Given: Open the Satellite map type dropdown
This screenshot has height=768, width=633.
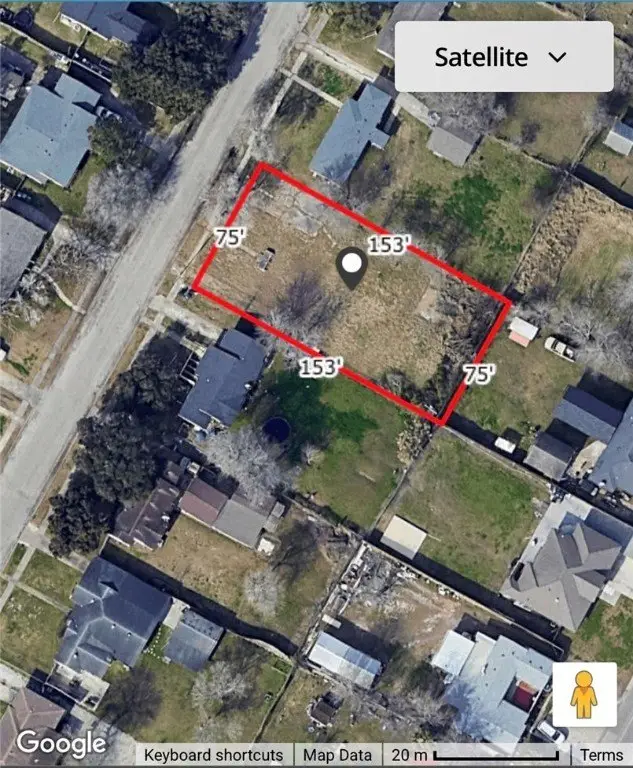Looking at the screenshot, I should click(x=503, y=57).
